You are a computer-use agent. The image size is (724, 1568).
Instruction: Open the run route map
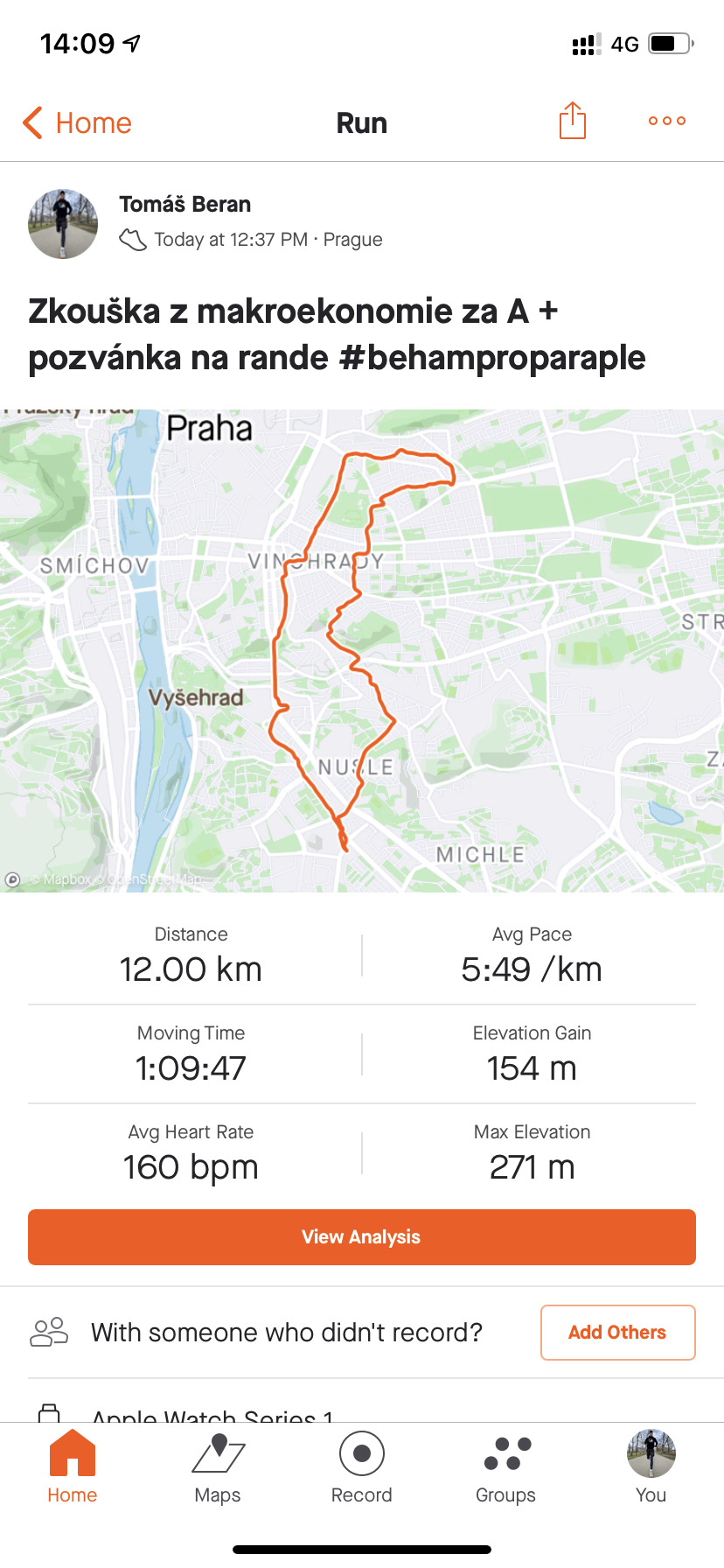(362, 650)
